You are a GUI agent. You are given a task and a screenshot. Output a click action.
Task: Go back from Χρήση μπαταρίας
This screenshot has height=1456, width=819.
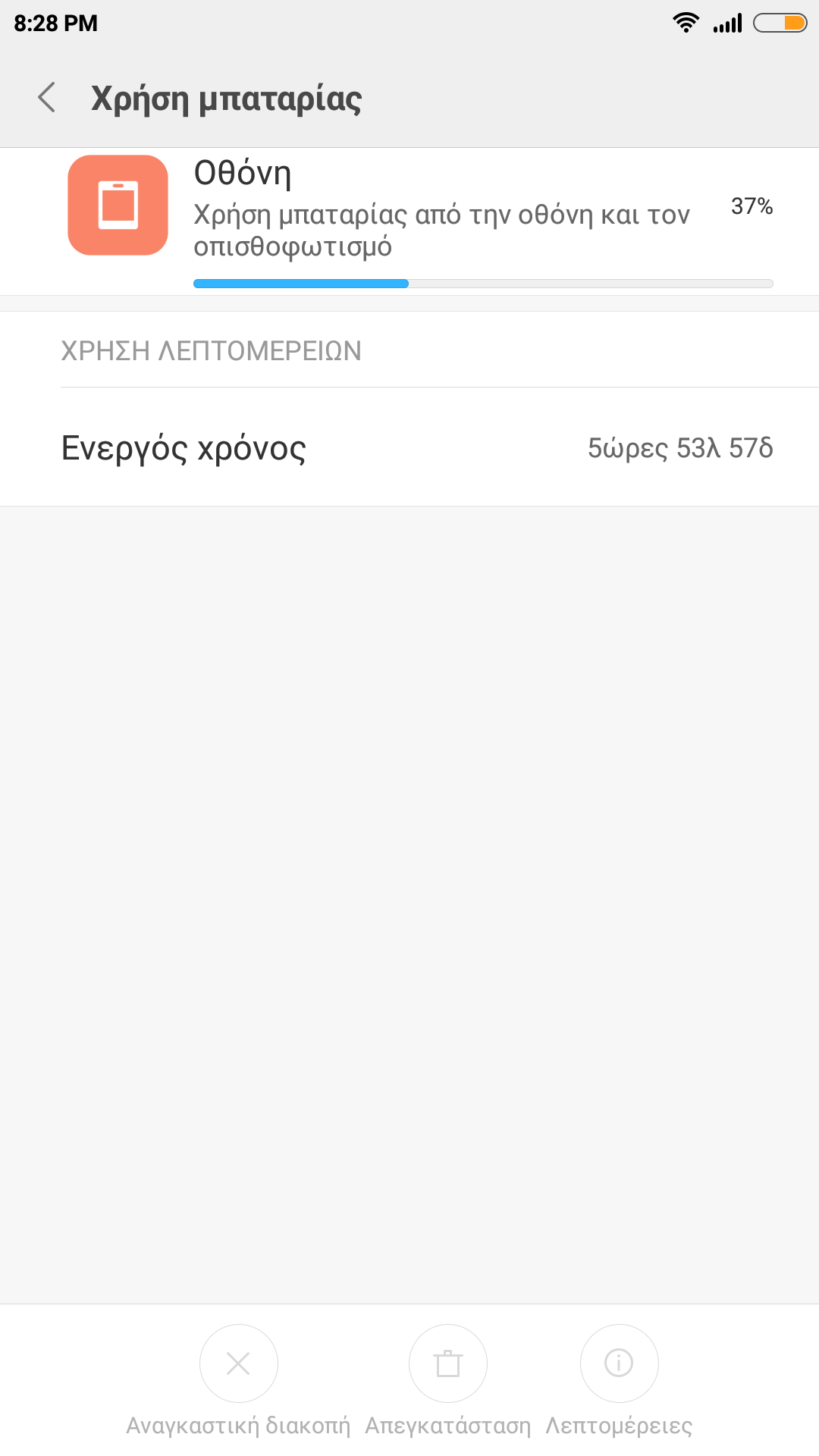47,98
